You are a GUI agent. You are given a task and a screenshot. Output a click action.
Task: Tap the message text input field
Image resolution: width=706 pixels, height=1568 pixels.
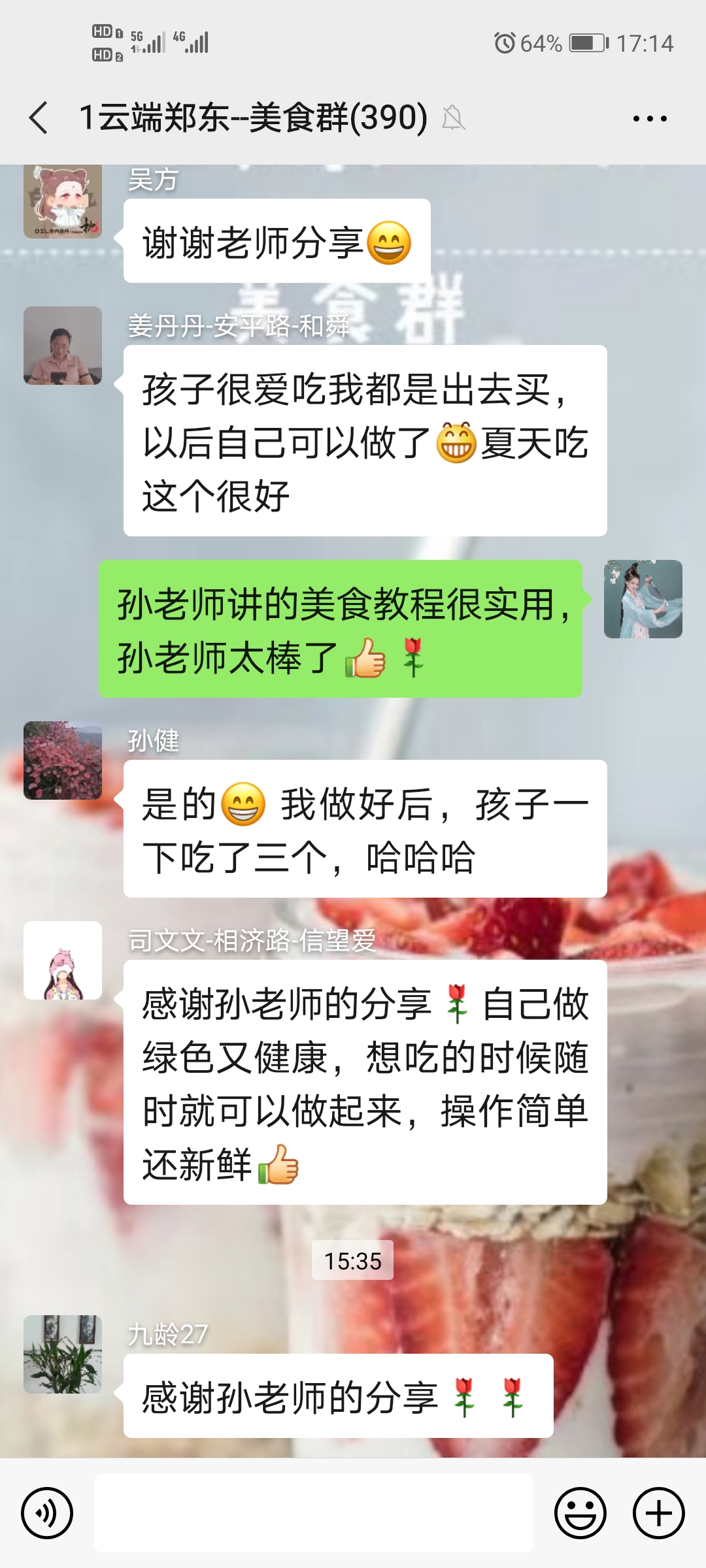[x=314, y=1512]
